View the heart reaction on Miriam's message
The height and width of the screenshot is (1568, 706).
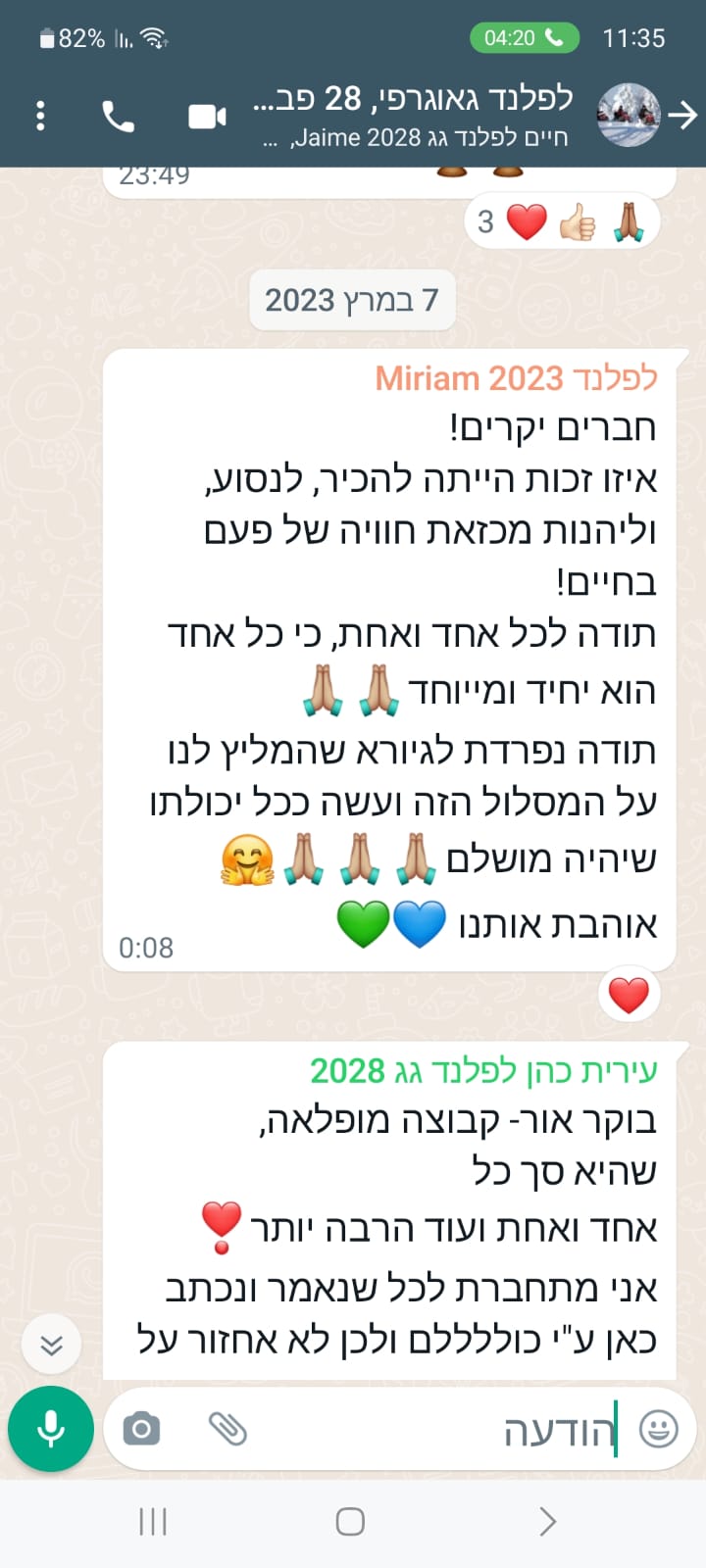click(x=629, y=996)
